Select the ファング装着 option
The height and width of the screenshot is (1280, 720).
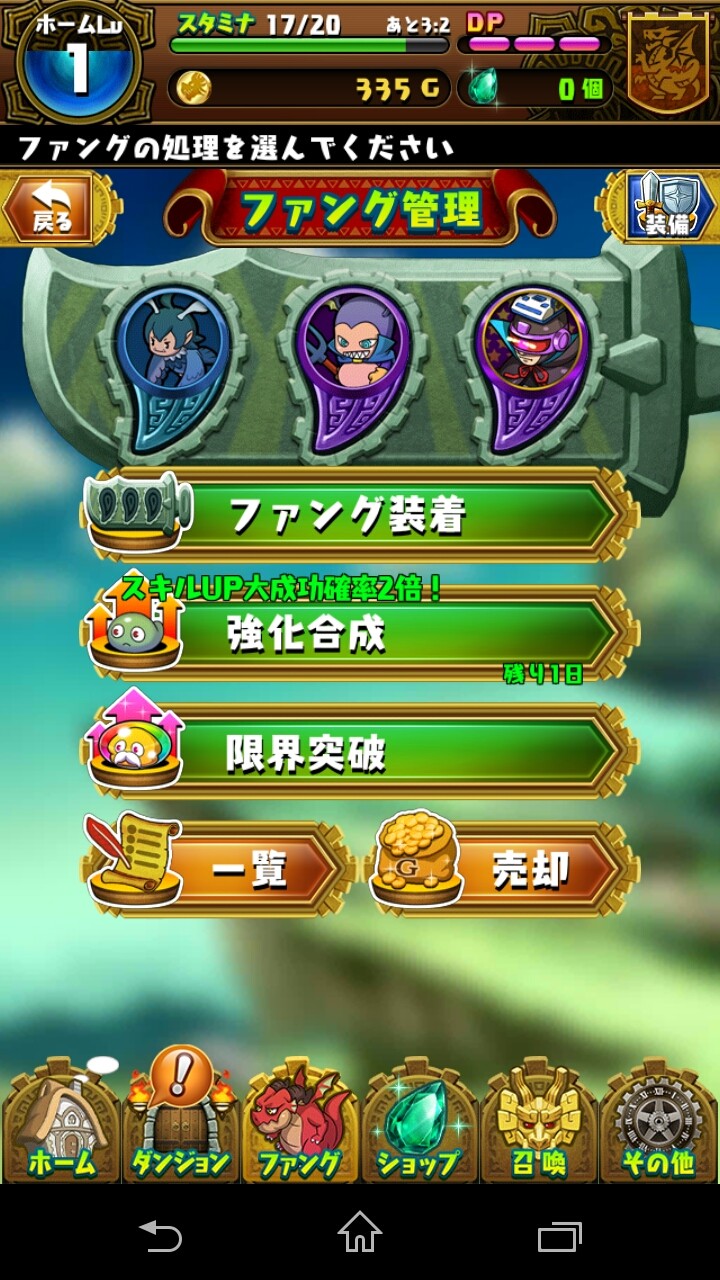pyautogui.click(x=360, y=515)
